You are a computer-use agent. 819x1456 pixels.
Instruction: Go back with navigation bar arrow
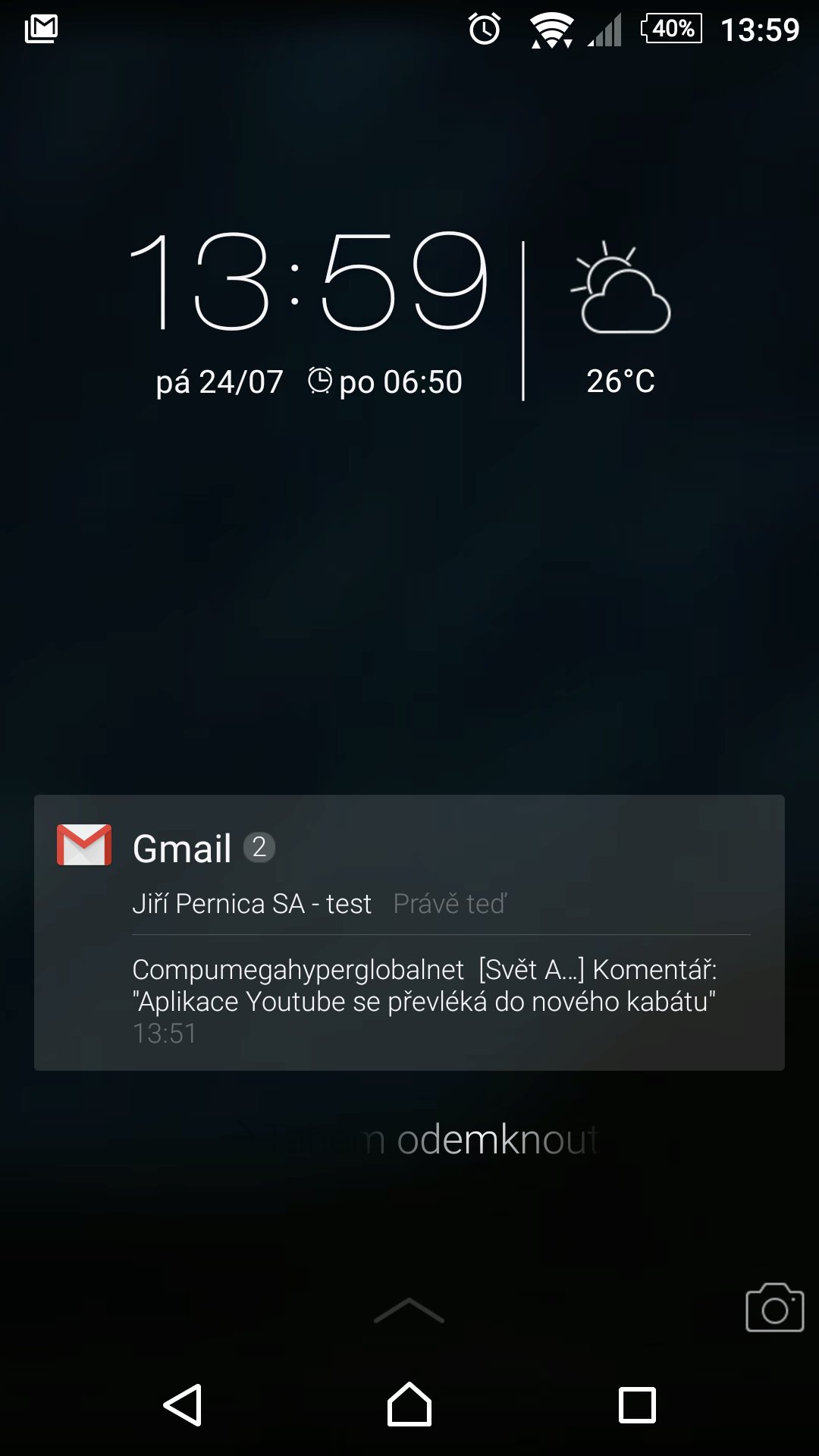coord(183,1405)
